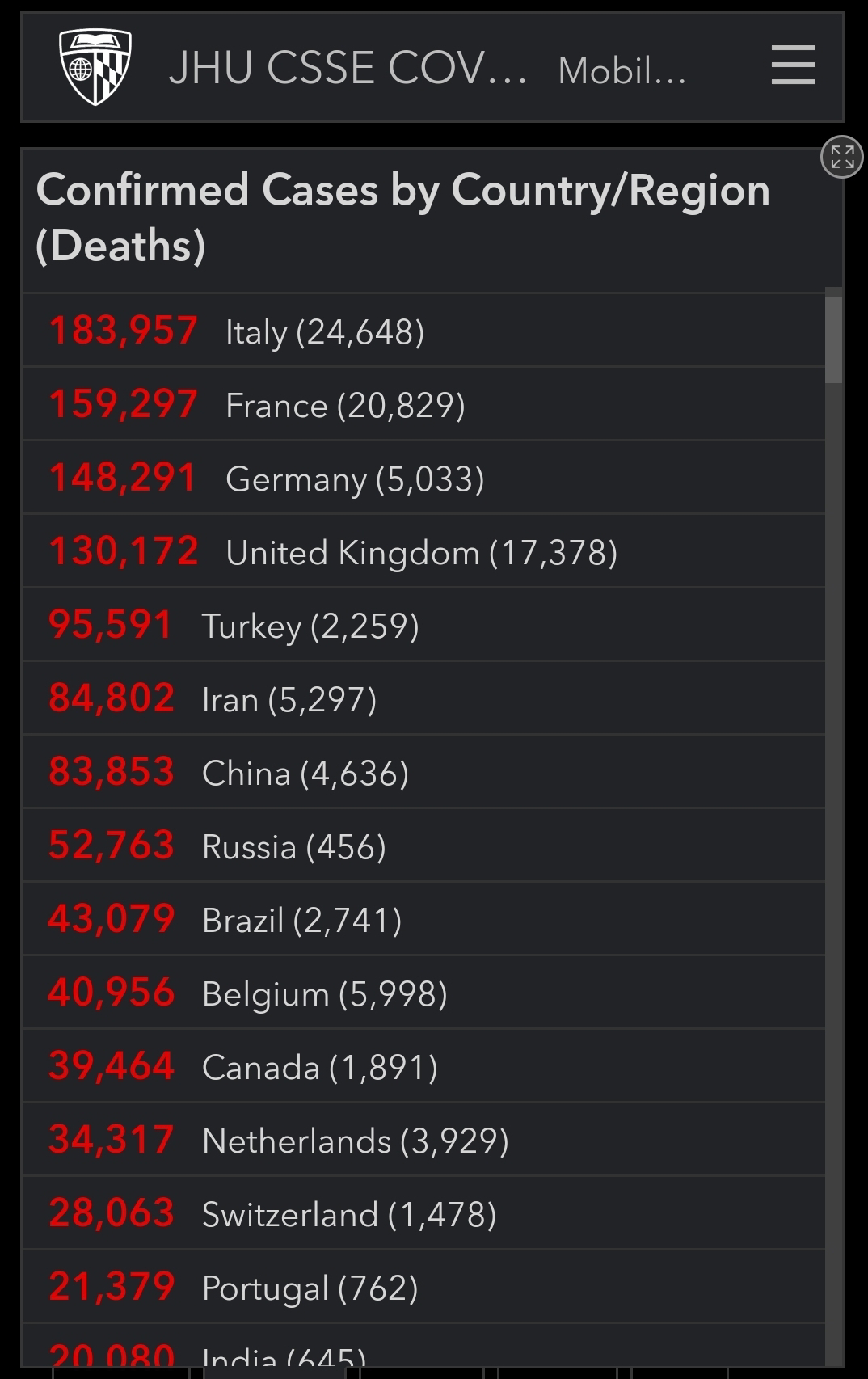Select the France row

tap(423, 404)
